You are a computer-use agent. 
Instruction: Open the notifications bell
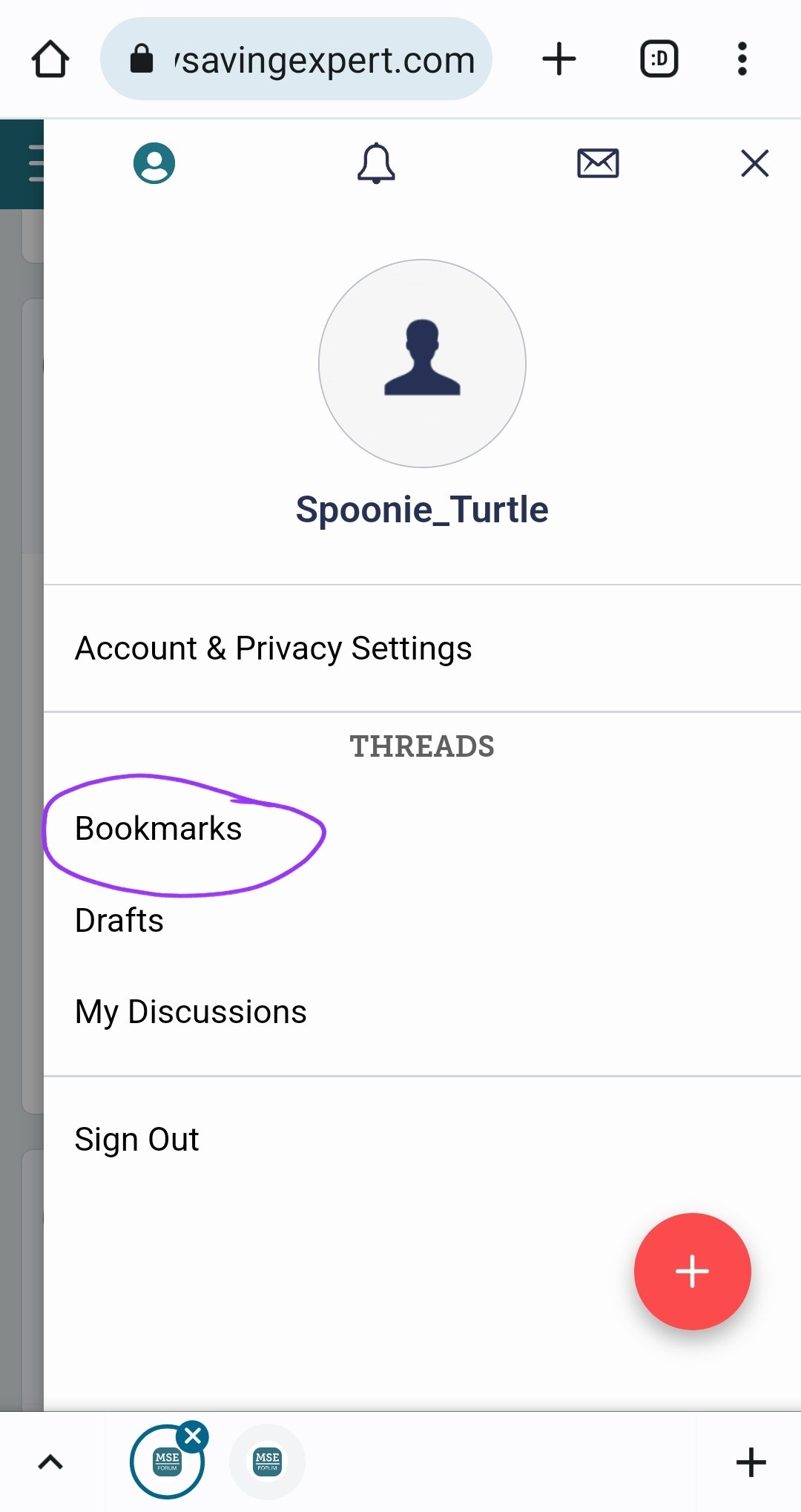(x=376, y=163)
